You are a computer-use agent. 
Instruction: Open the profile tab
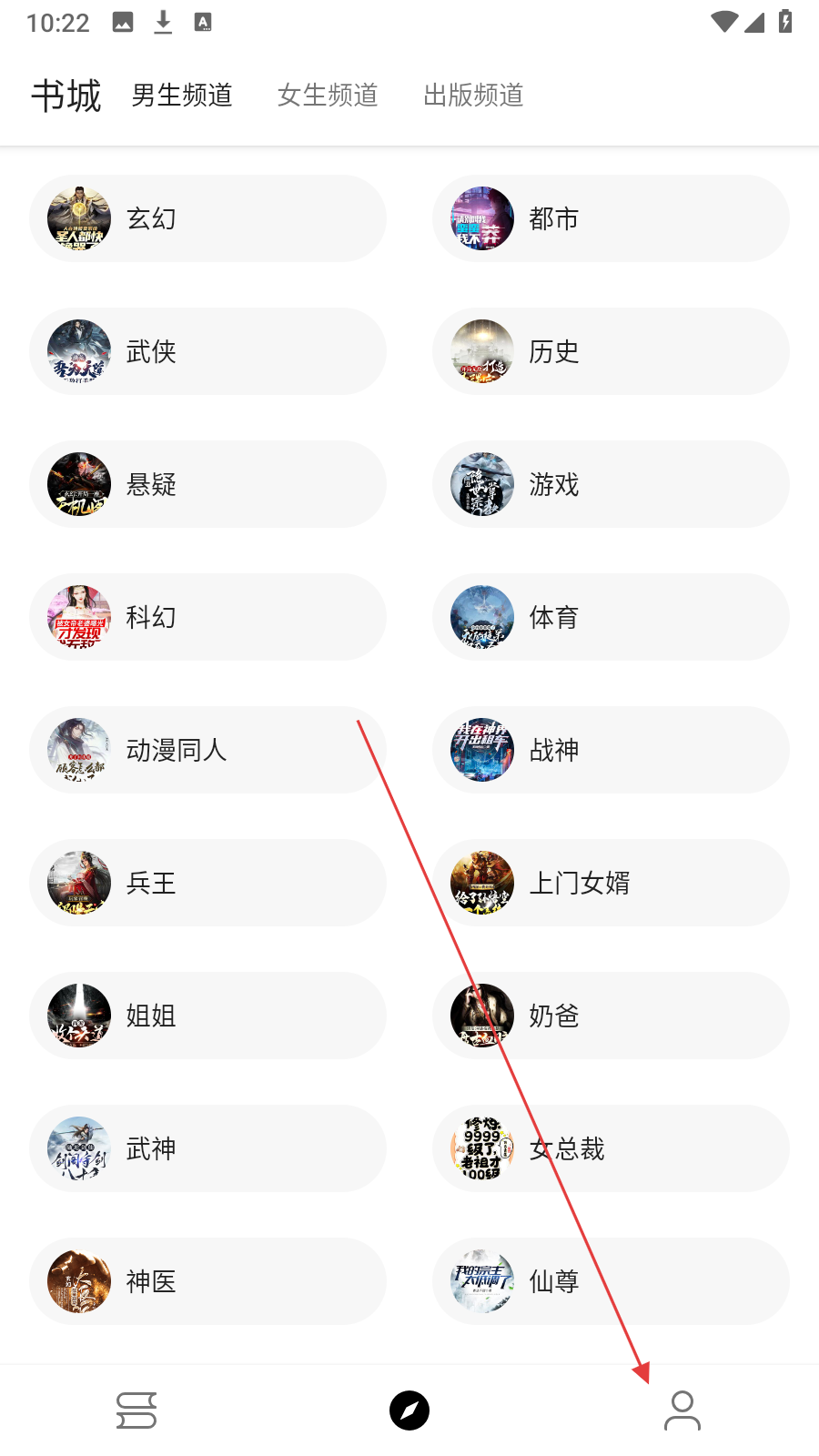[x=682, y=1410]
